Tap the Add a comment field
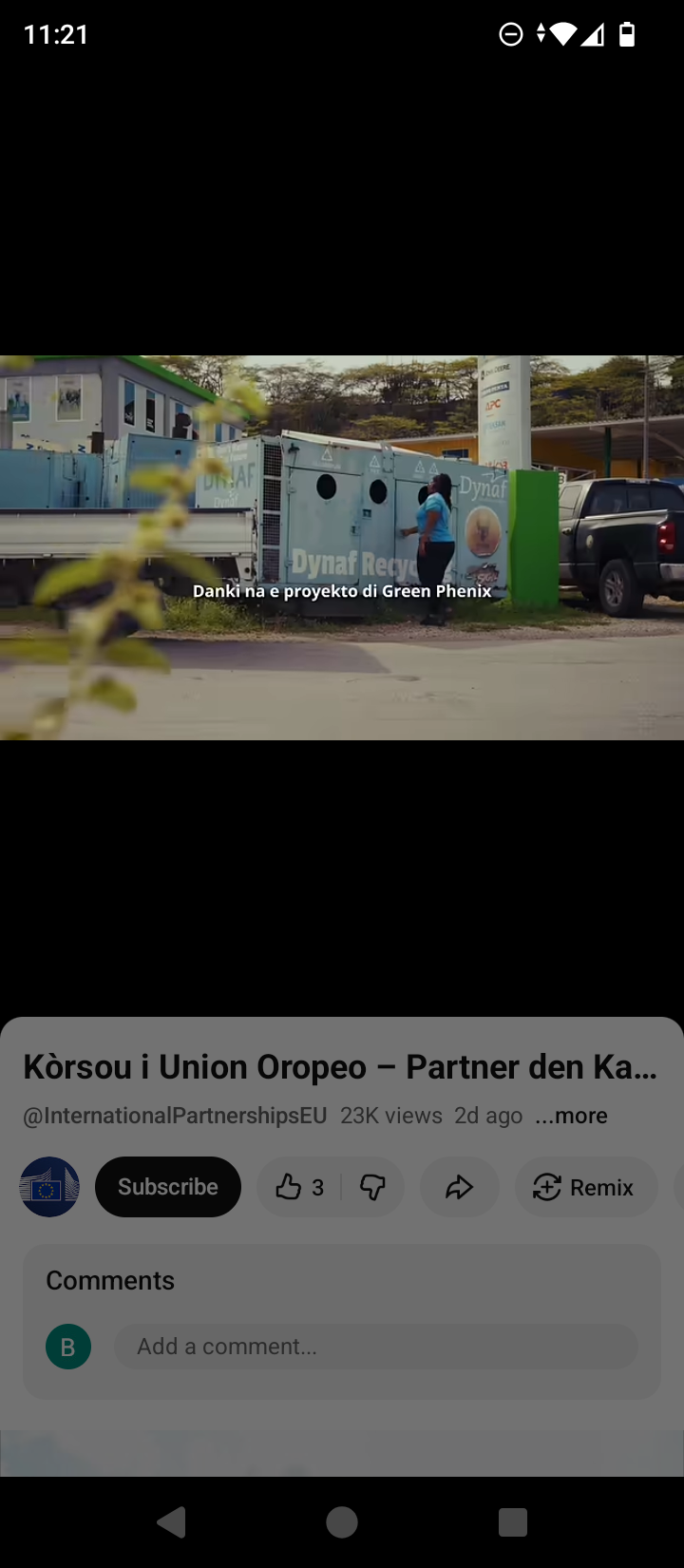684x1568 pixels. 375,1347
